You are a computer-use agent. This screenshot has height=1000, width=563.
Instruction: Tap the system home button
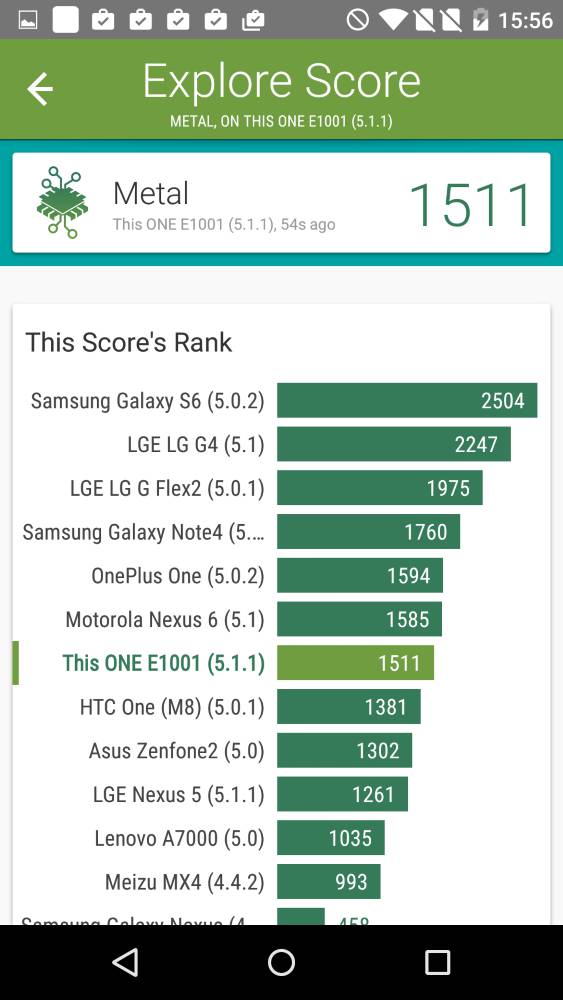click(281, 962)
